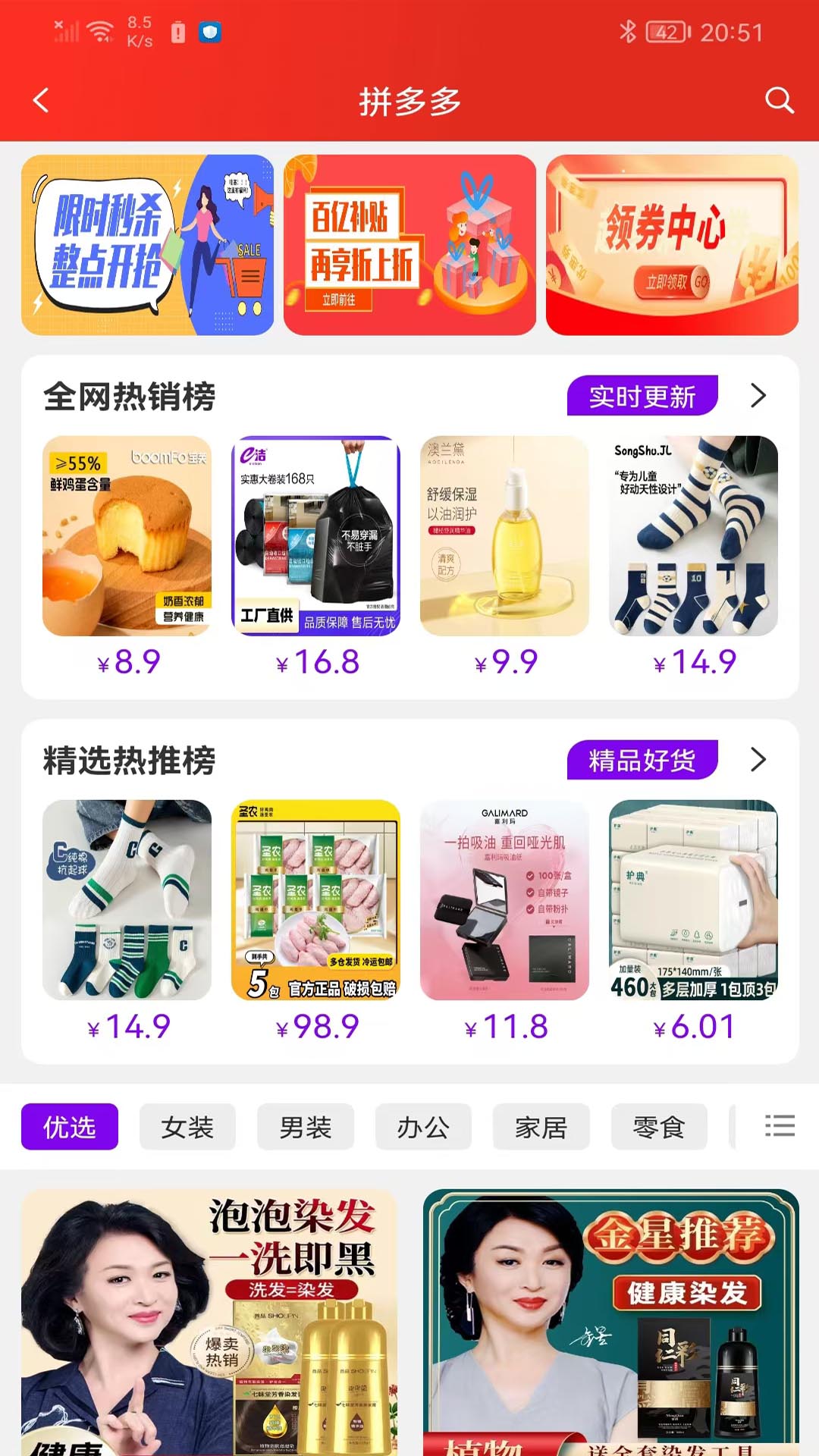This screenshot has width=819, height=1456.
Task: Tap the 实时更新 badge on hot sale list
Action: pyautogui.click(x=643, y=397)
